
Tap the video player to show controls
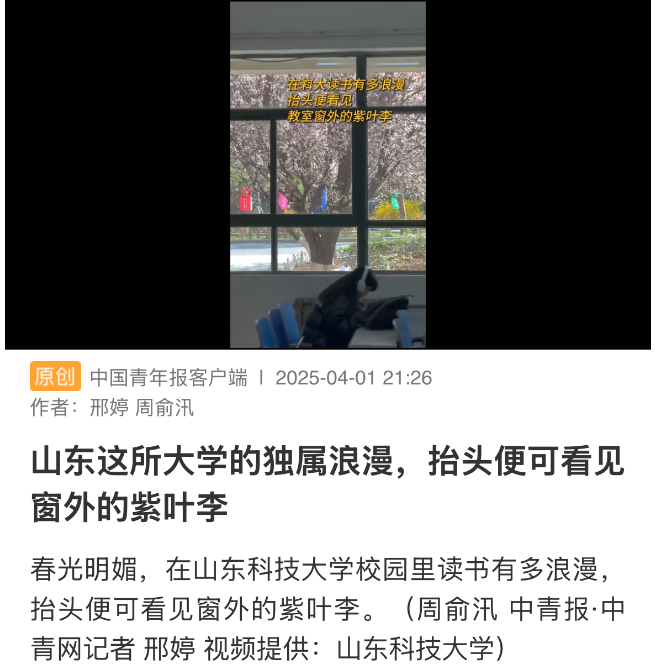328,175
